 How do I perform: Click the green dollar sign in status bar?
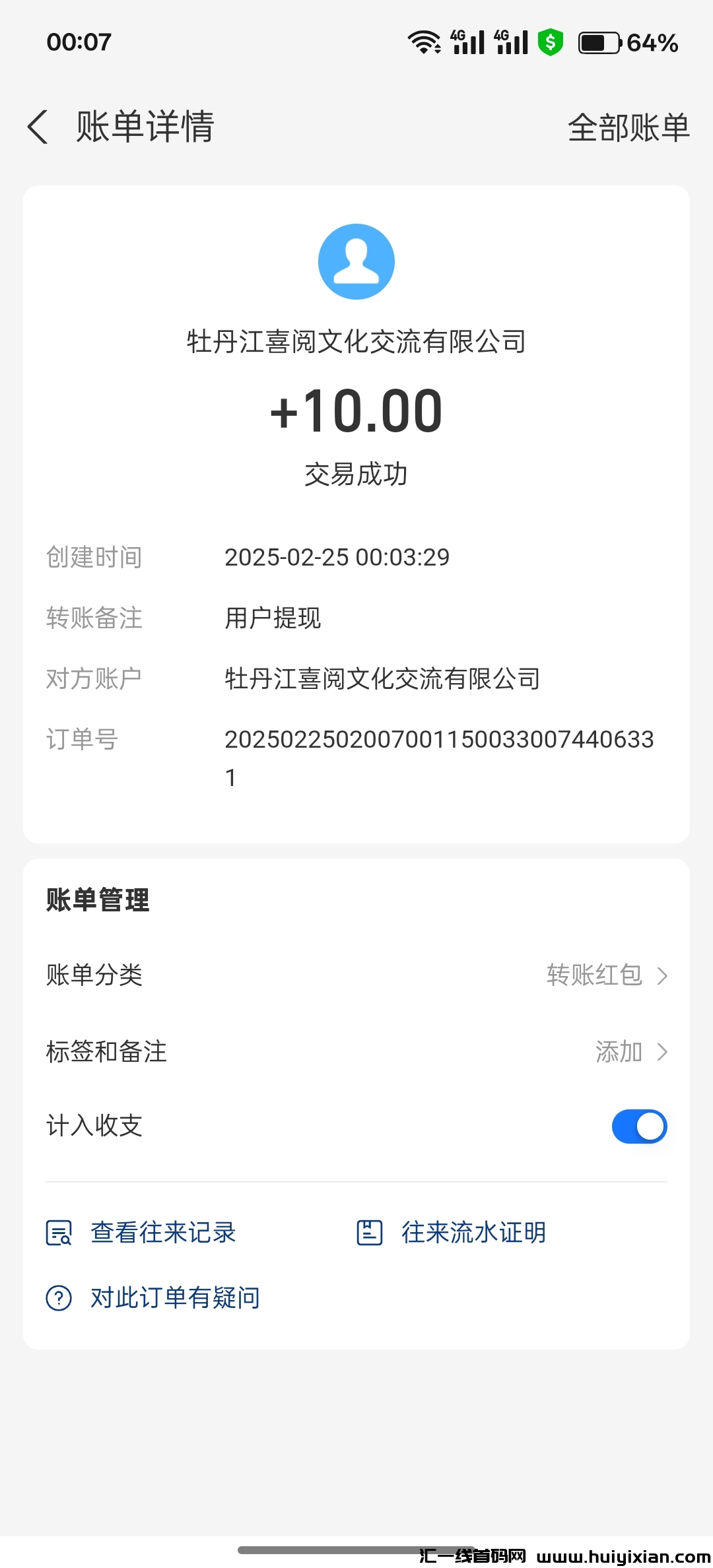[x=550, y=42]
